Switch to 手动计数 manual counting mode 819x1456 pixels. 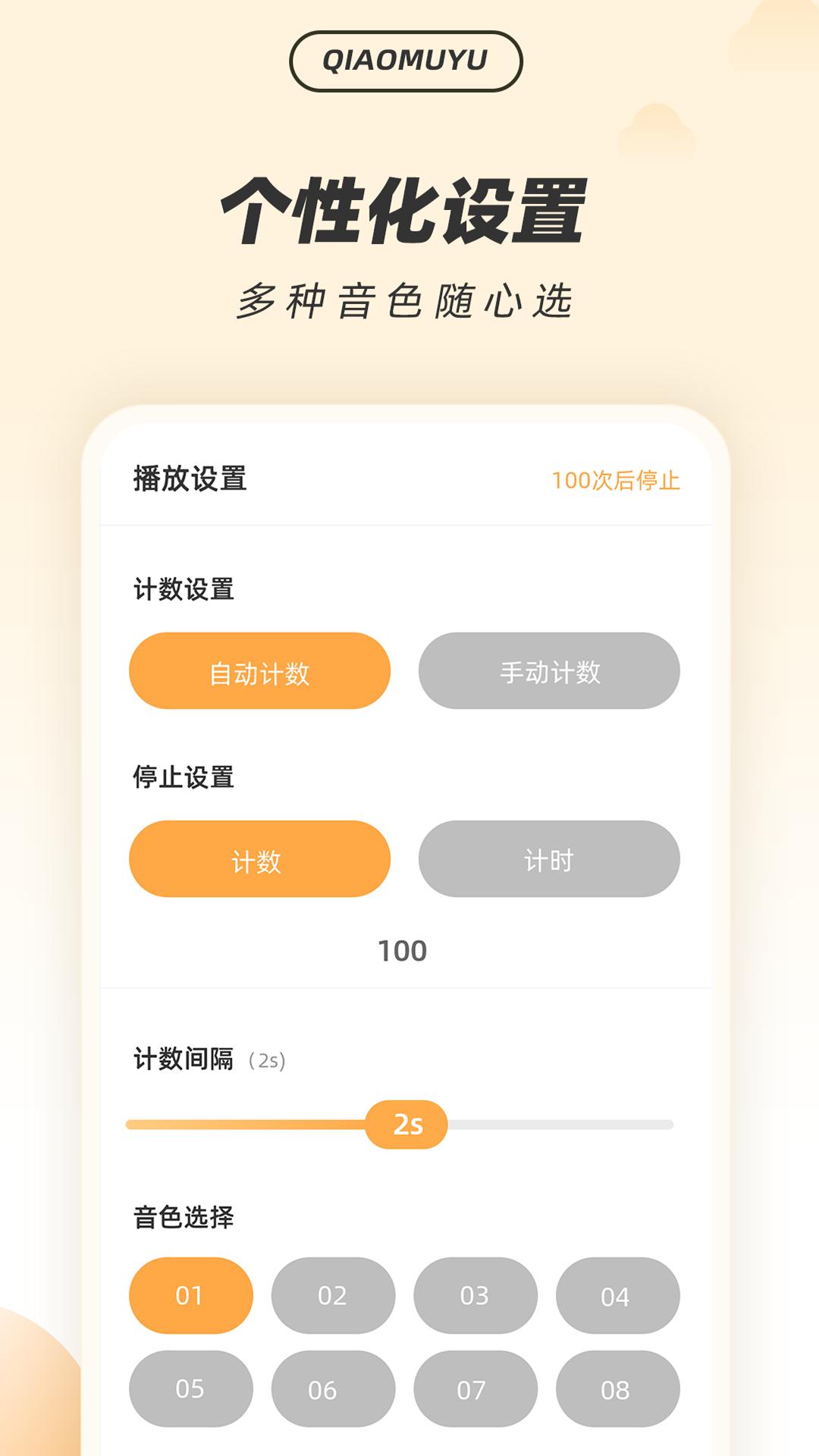pyautogui.click(x=550, y=672)
